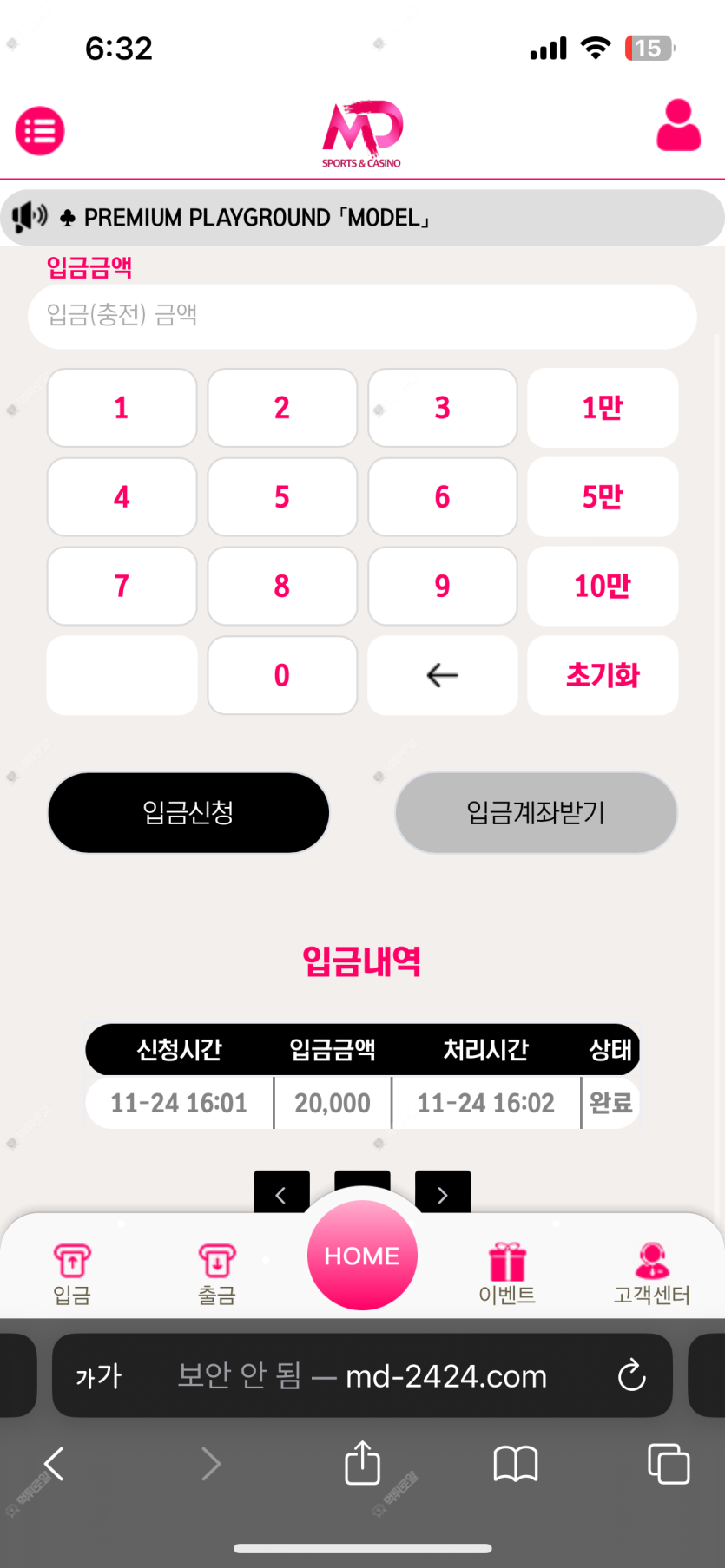
Task: Tap the number 0 key
Action: coord(282,675)
